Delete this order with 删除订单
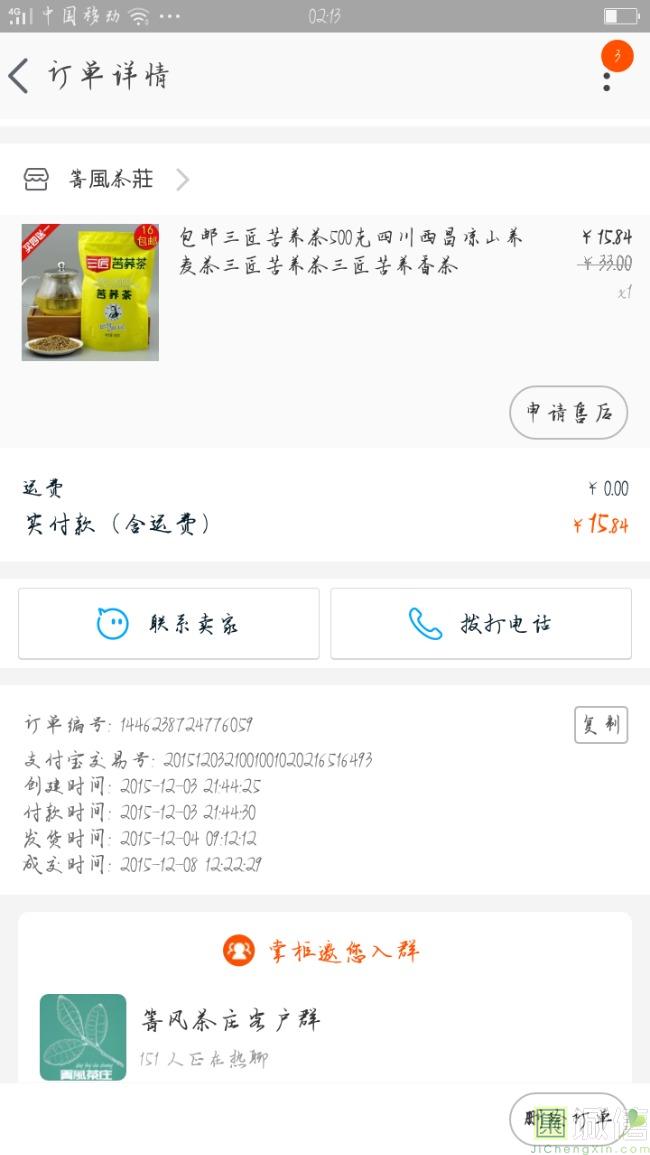Screen dimensions: 650x1155 pyautogui.click(x=567, y=1118)
